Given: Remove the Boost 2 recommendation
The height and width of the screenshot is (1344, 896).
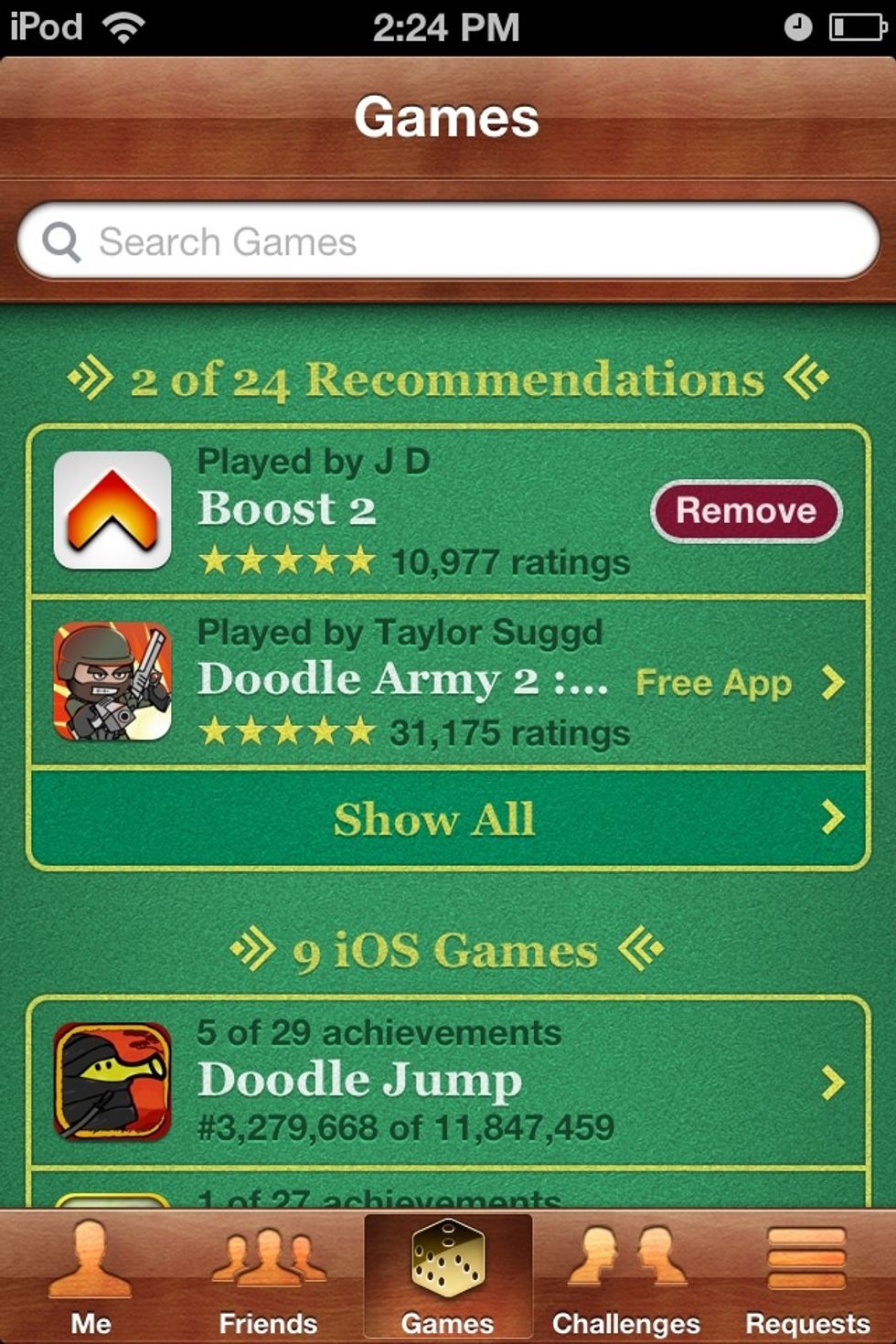Looking at the screenshot, I should tap(746, 509).
